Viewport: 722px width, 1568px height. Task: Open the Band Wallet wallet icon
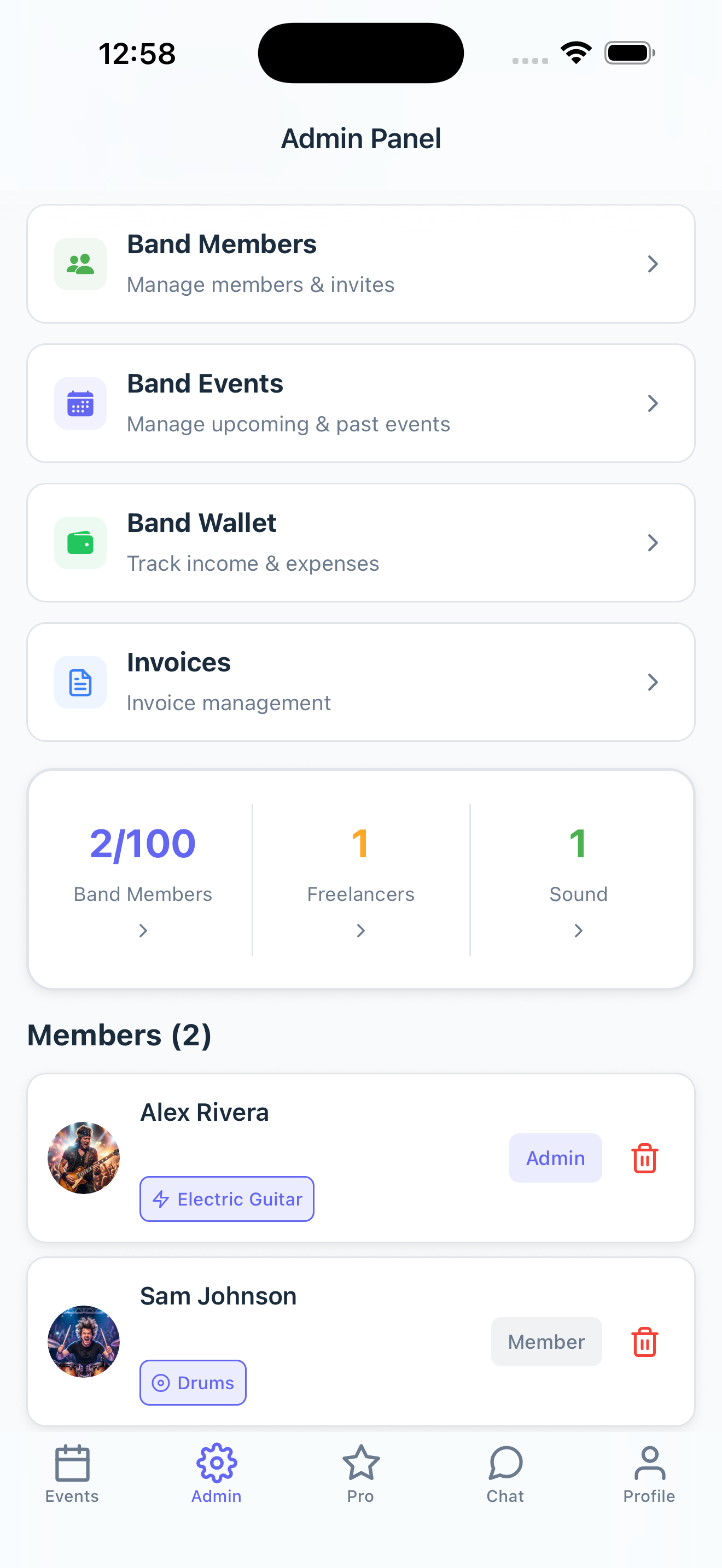coord(80,542)
